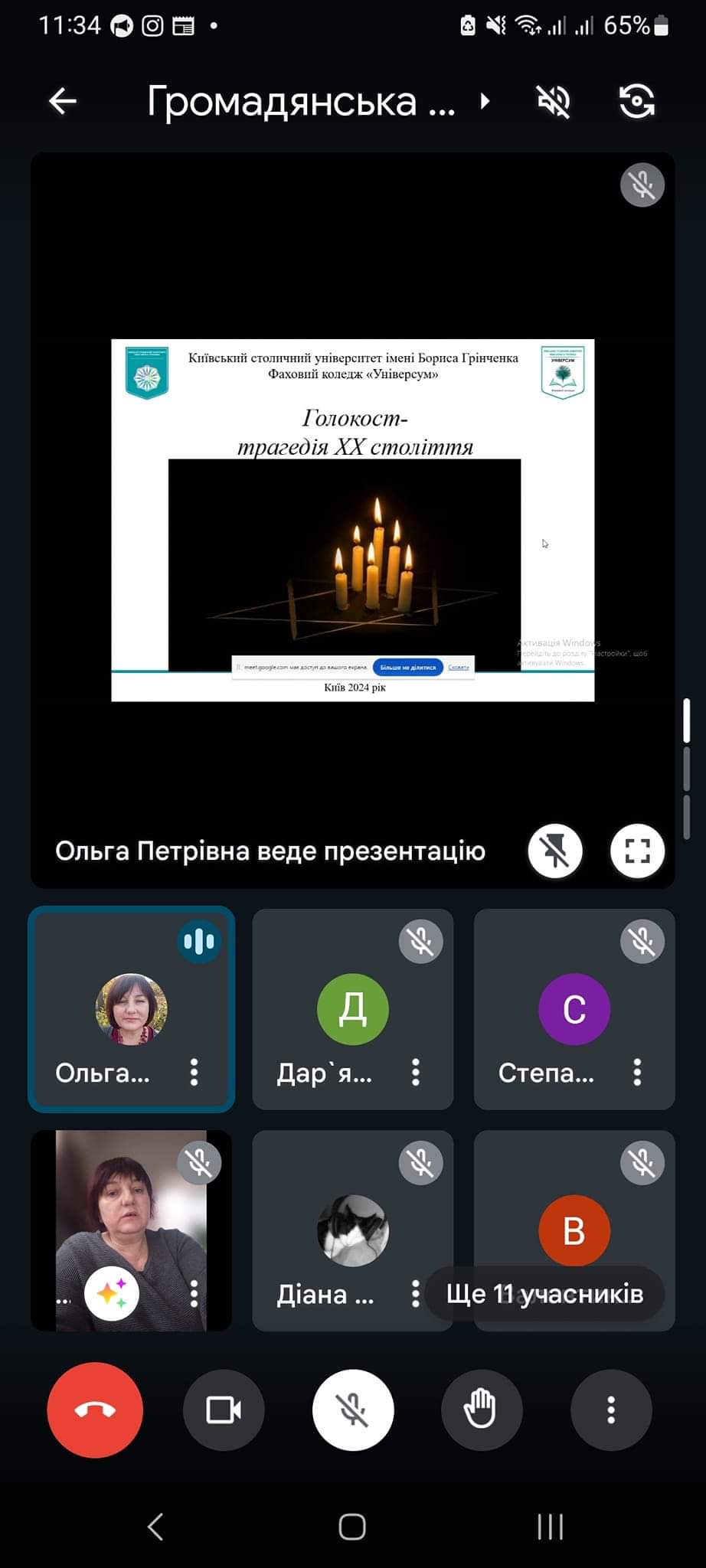706x1568 pixels.
Task: Open options for Степа's tile
Action: tap(637, 1072)
